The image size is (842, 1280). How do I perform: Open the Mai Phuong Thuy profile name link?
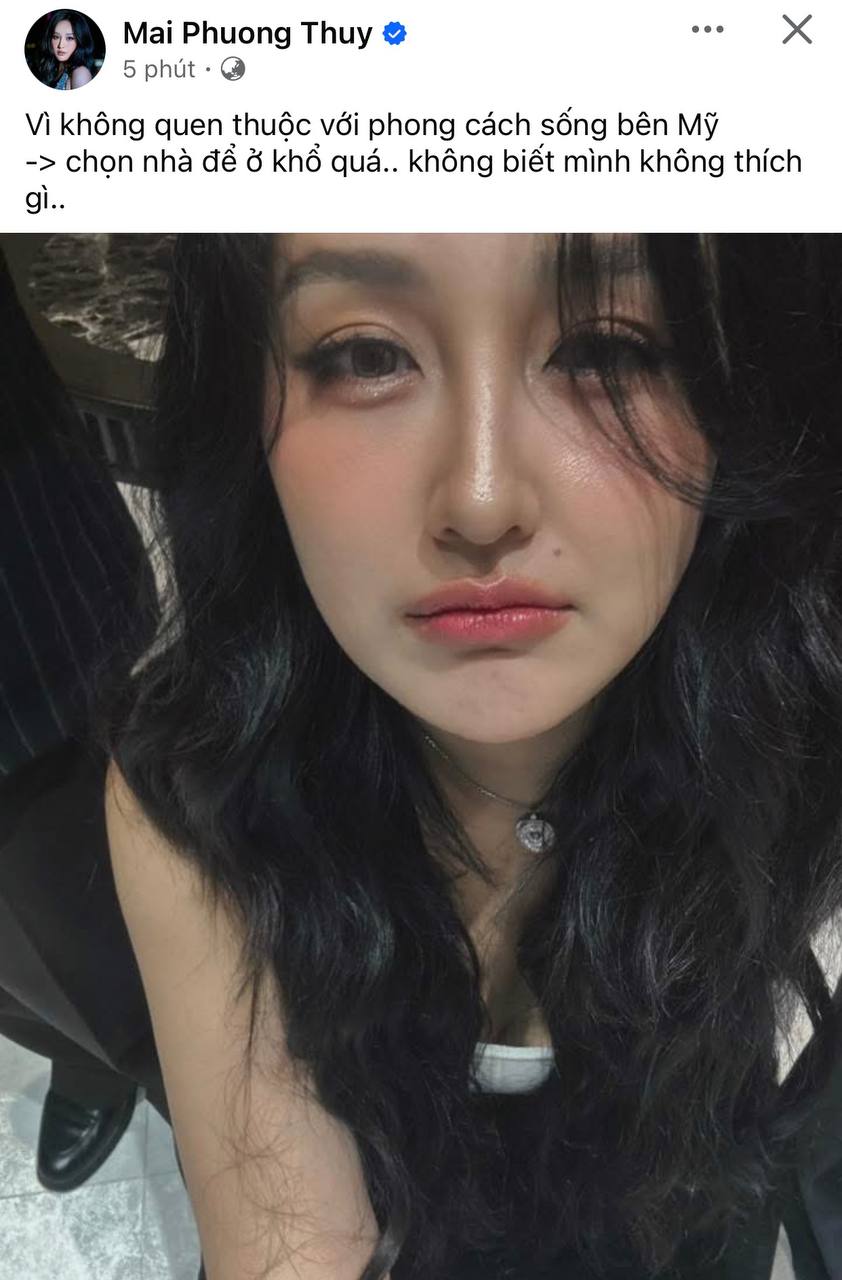pyautogui.click(x=247, y=33)
